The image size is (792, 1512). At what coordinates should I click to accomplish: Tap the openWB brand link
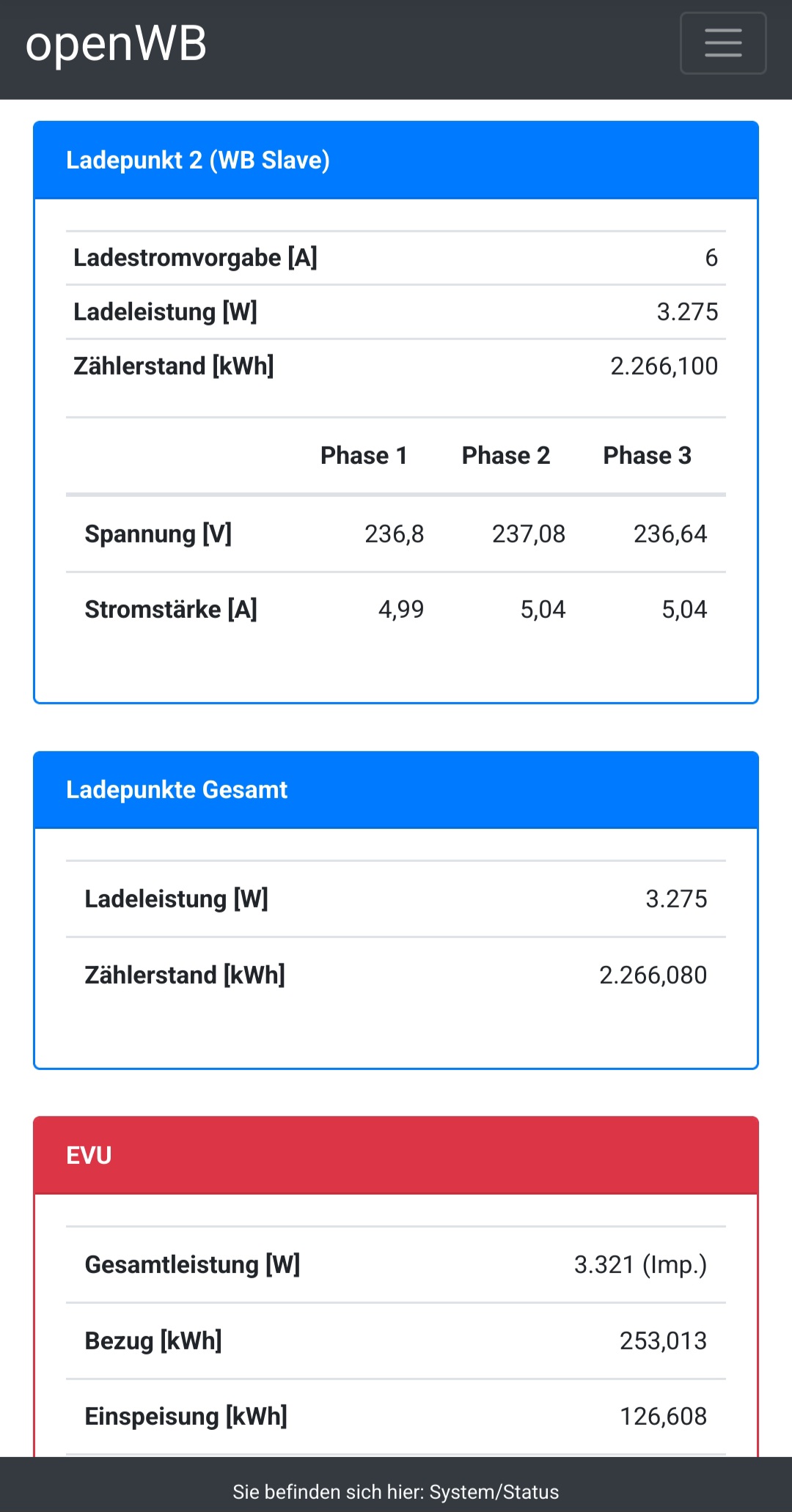(x=116, y=44)
